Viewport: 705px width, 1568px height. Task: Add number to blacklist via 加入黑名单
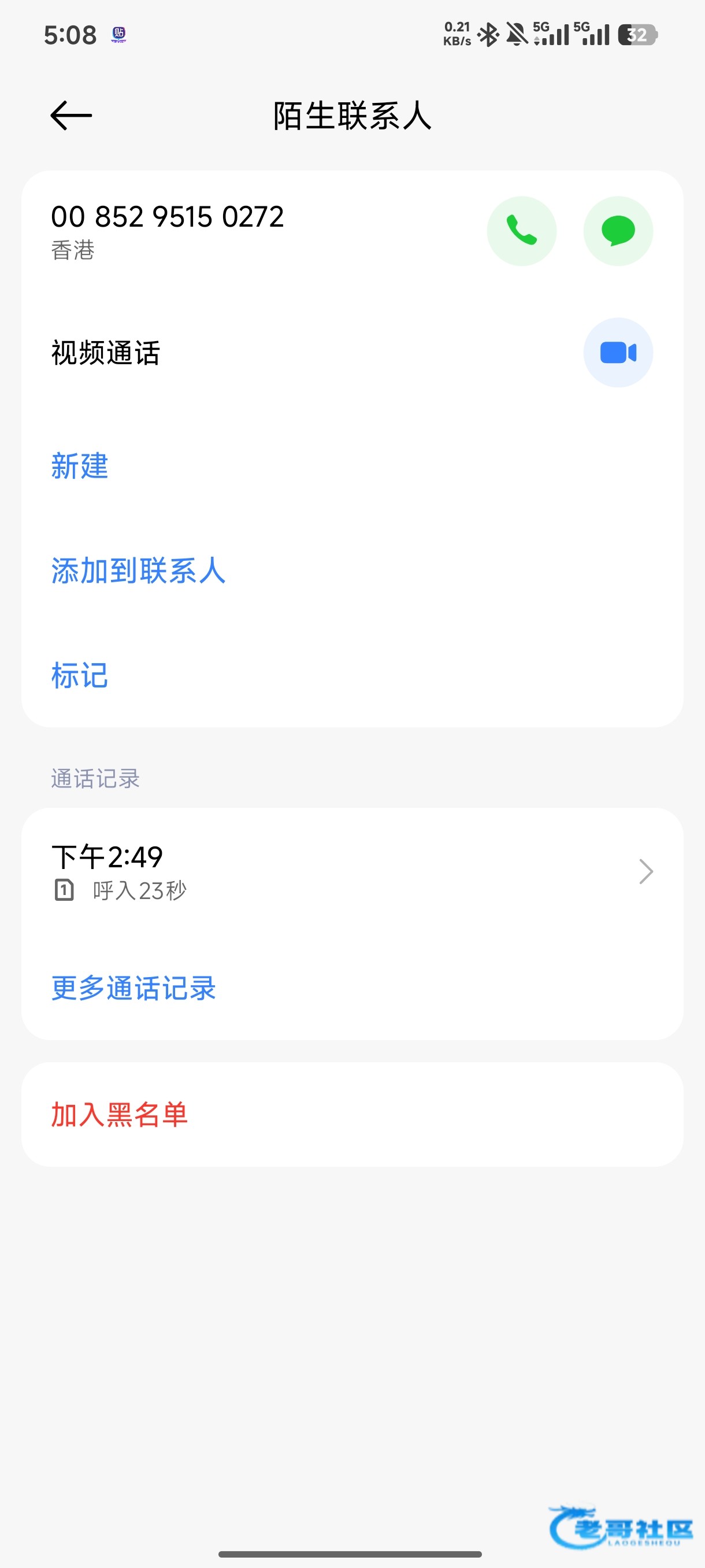[x=119, y=1115]
